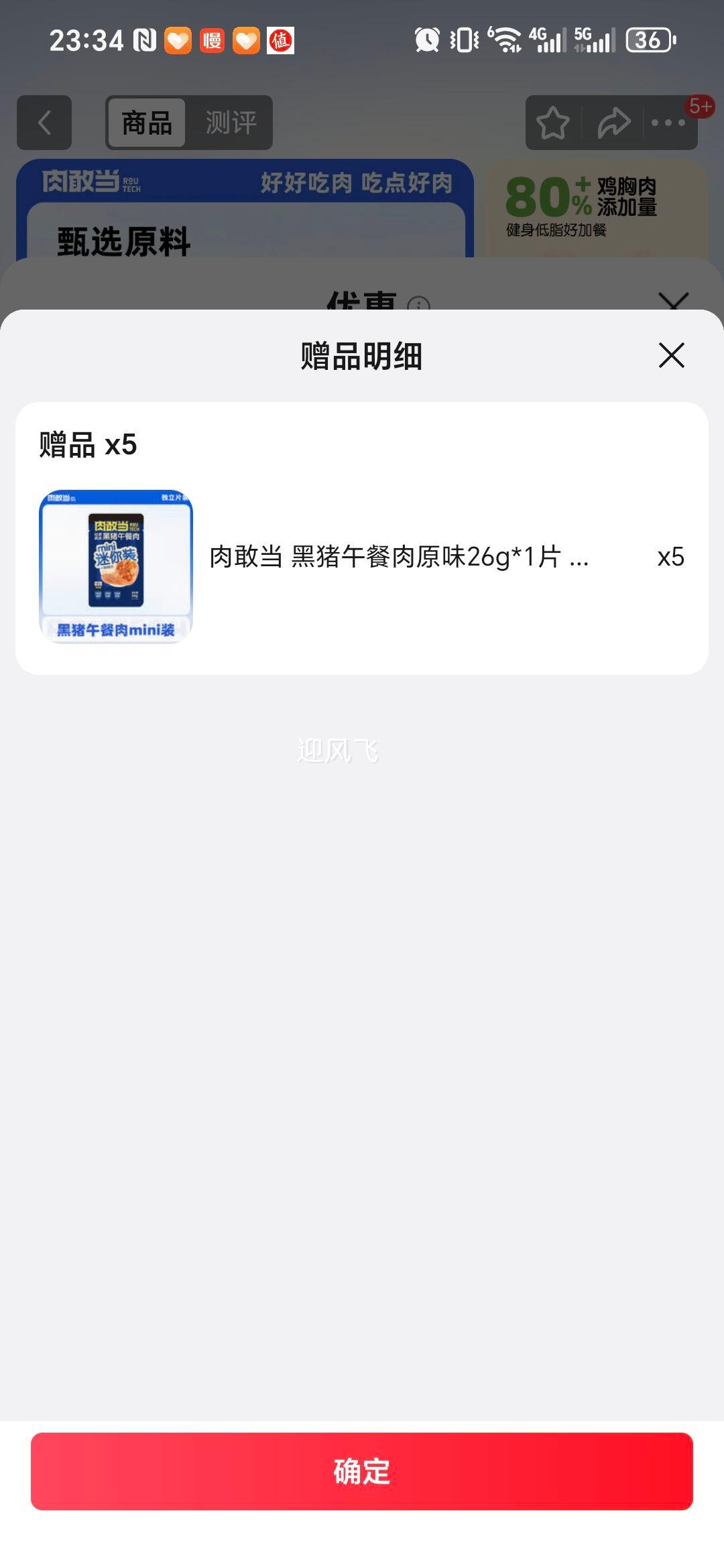This screenshot has height=1568, width=724.
Task: Switch to the 测评 tab
Action: (231, 123)
